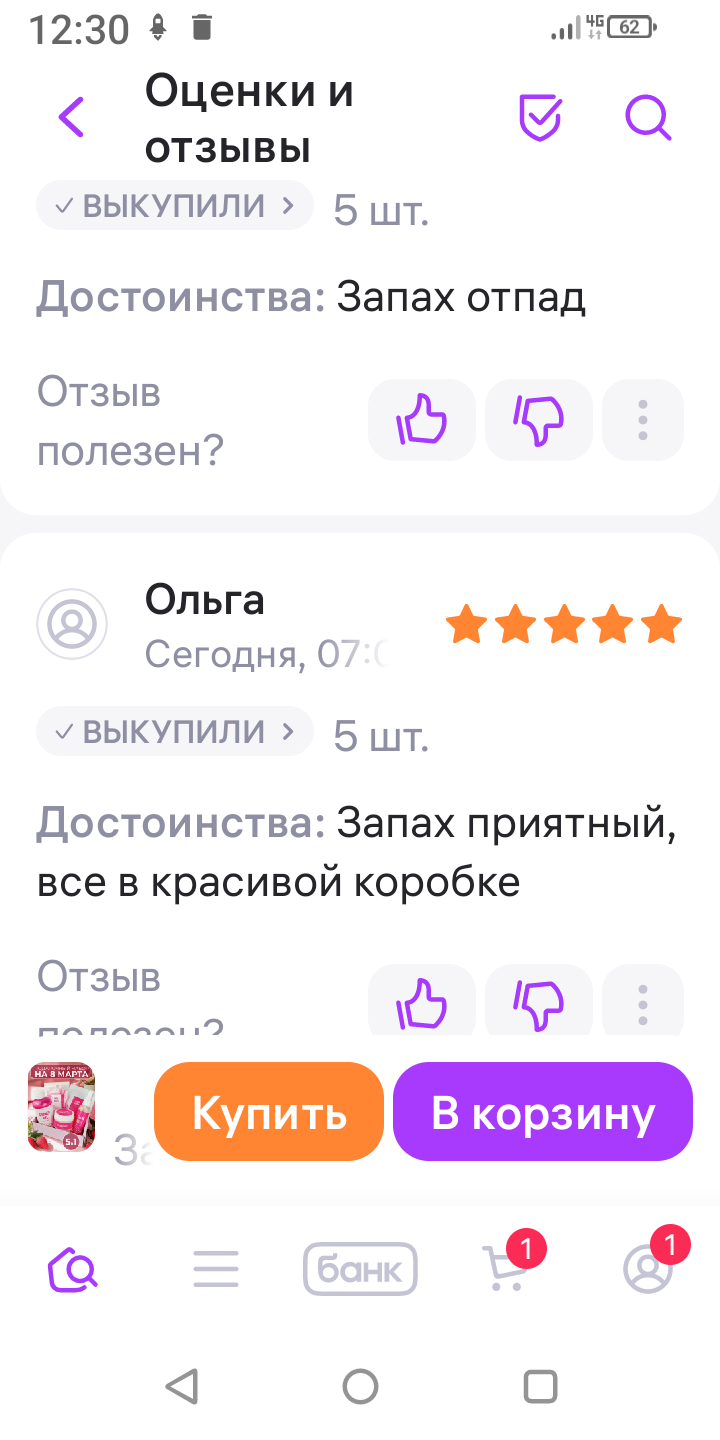Image resolution: width=720 pixels, height=1440 pixels.
Task: Open the shopping cart tab
Action: tap(504, 1270)
